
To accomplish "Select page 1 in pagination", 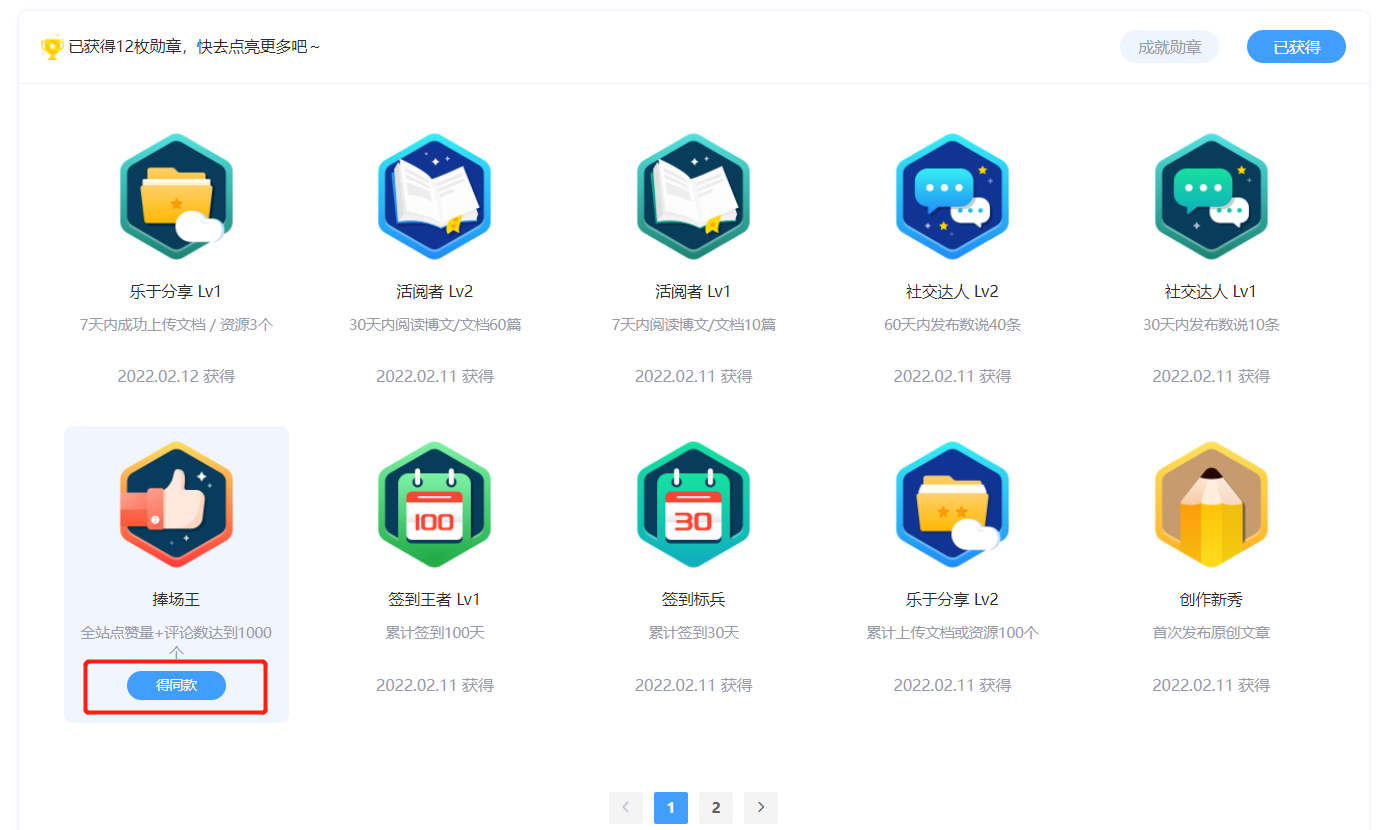I will 671,808.
